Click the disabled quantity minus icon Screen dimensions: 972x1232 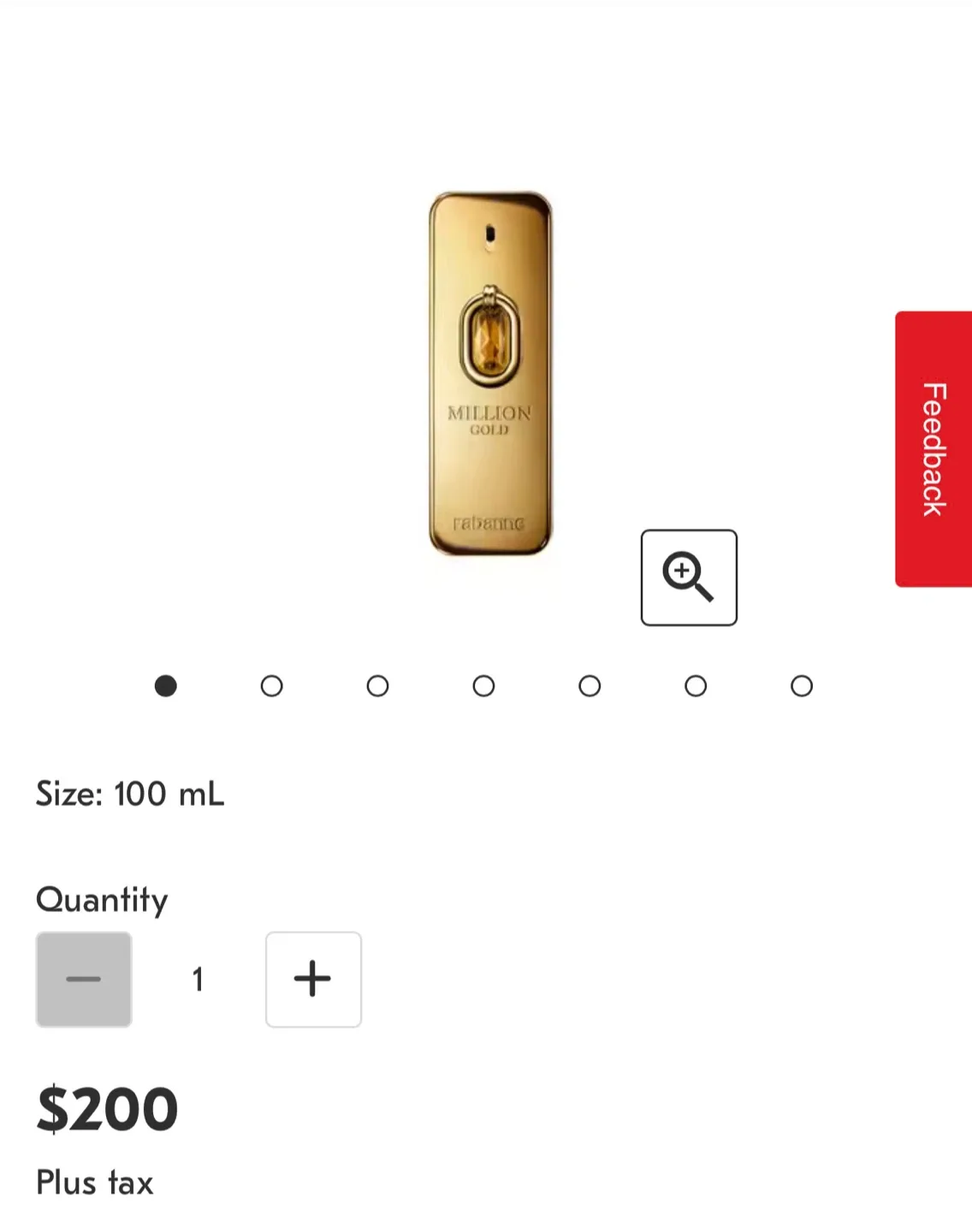click(83, 979)
